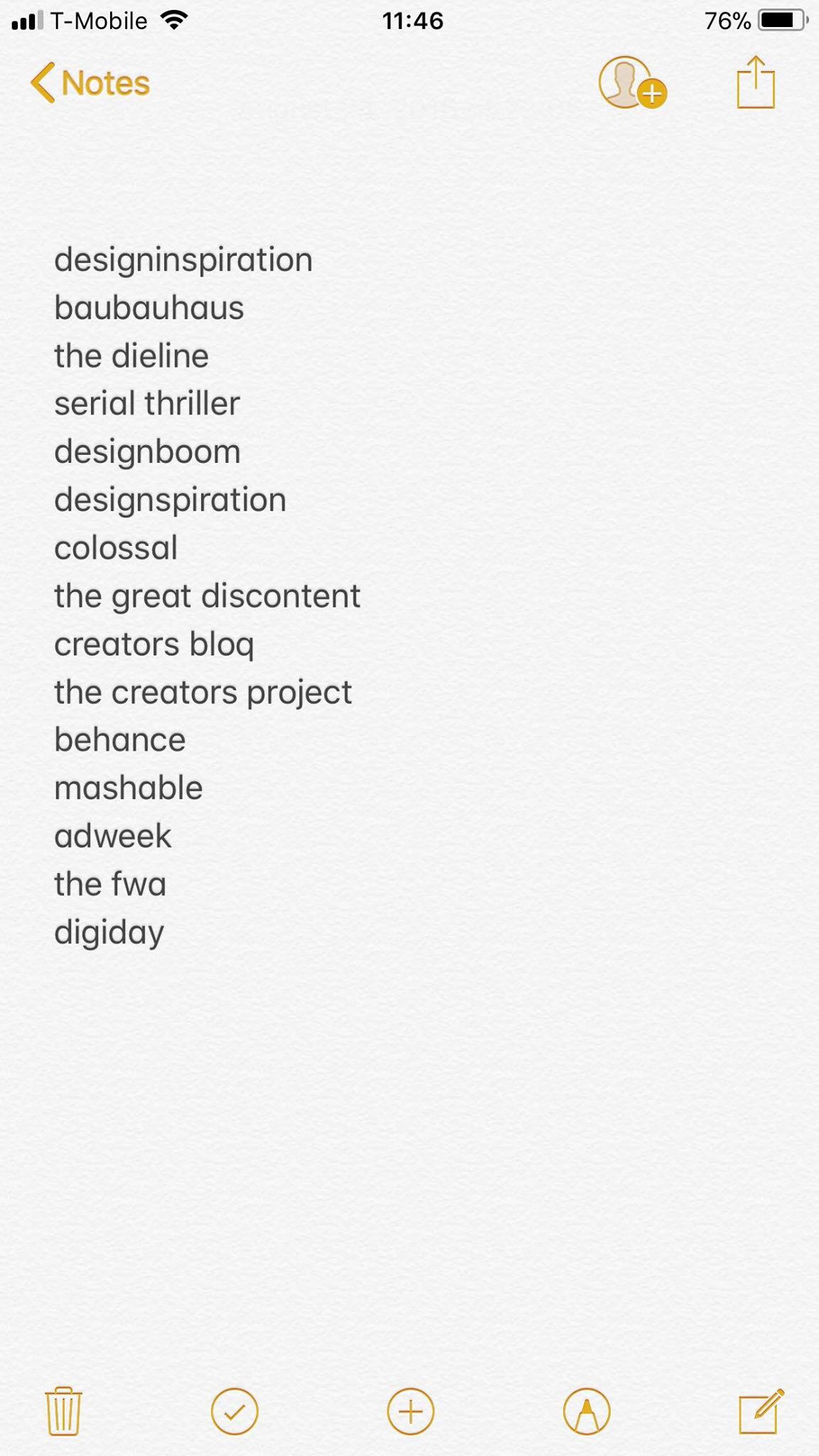The image size is (819, 1456).
Task: Add people to this note
Action: (x=632, y=83)
